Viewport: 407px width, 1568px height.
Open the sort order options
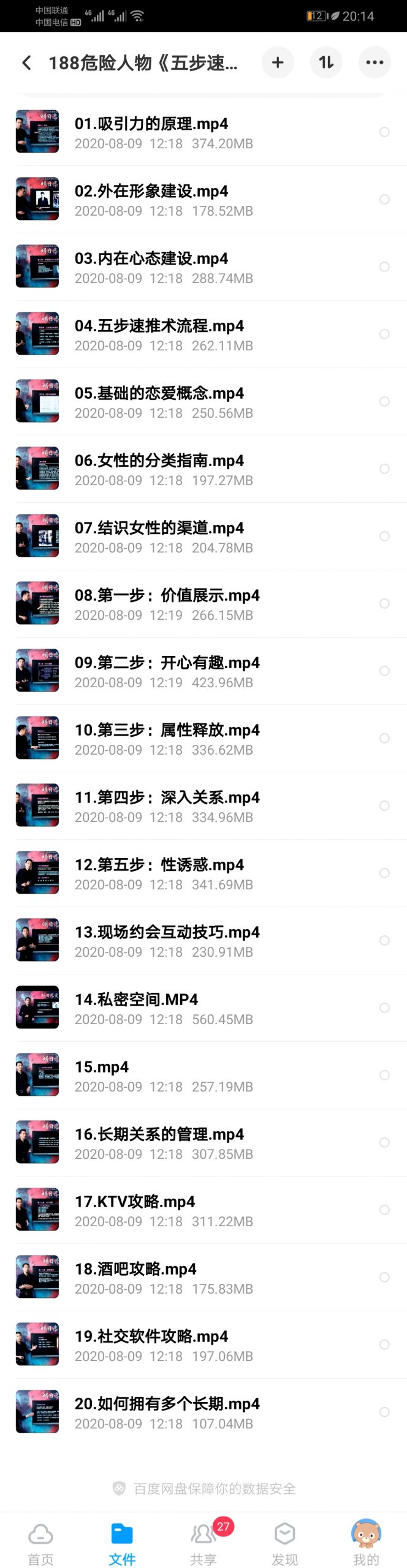[326, 62]
